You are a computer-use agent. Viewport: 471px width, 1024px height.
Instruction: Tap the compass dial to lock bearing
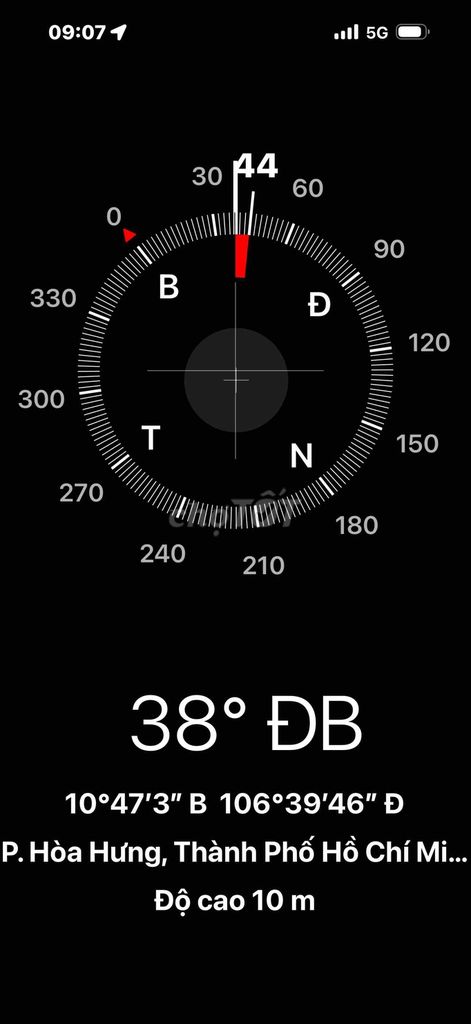tap(235, 370)
